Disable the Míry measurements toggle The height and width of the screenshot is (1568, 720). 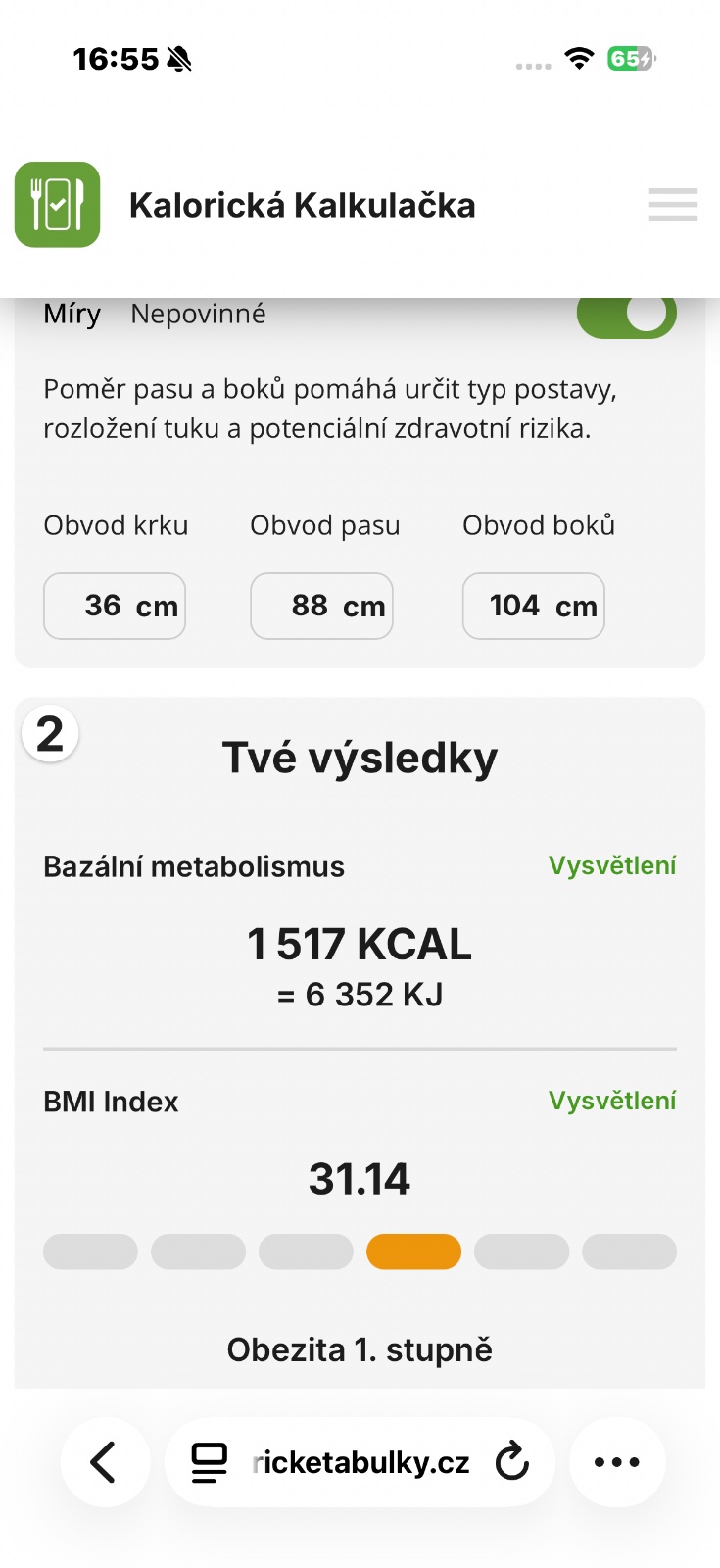click(627, 315)
